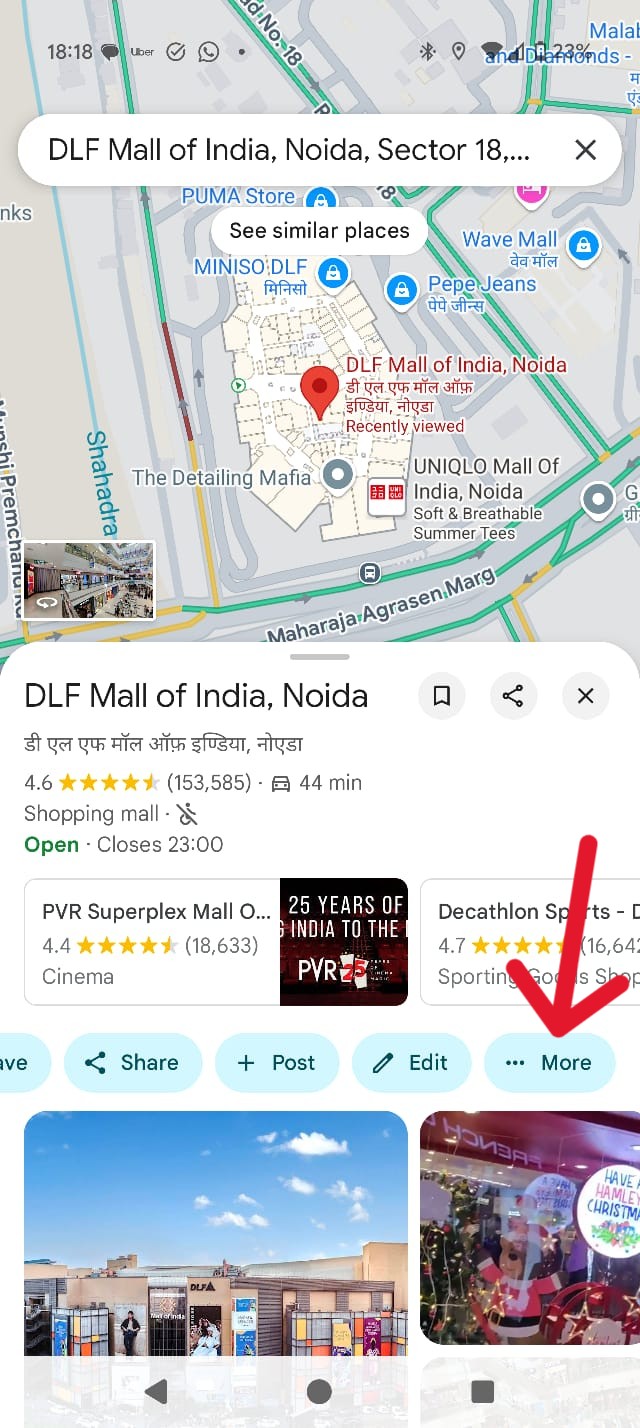Viewport: 640px width, 1428px height.
Task: Tap The Detailing Mafia map marker
Action: point(339,476)
